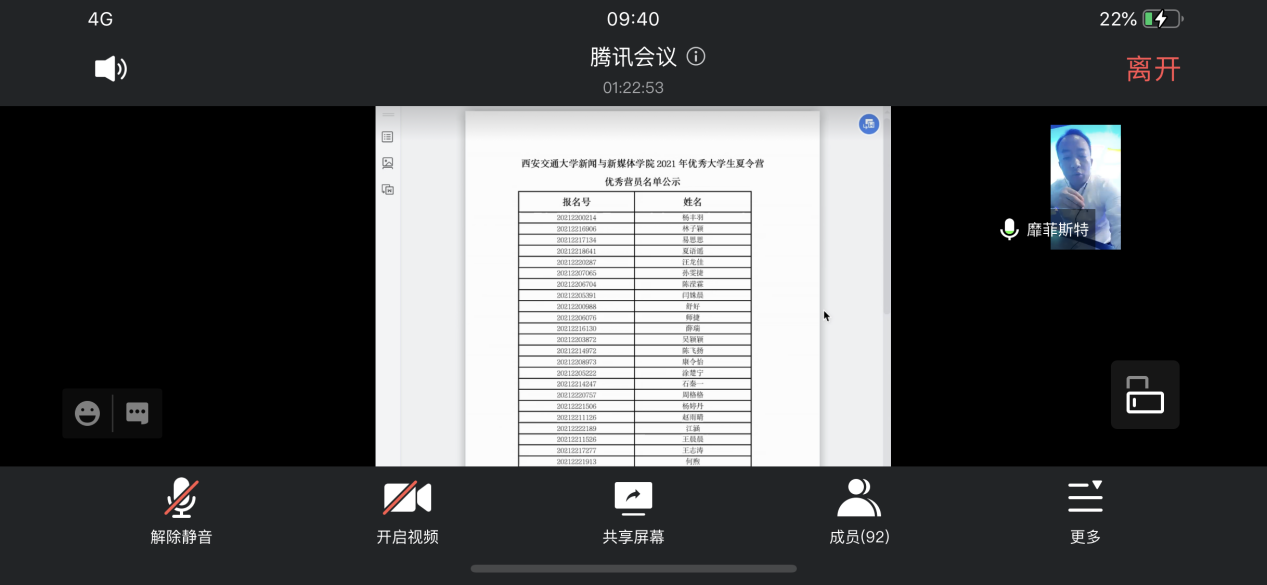1267x585 pixels.
Task: Open the 成员(92) member list
Action: tap(859, 510)
